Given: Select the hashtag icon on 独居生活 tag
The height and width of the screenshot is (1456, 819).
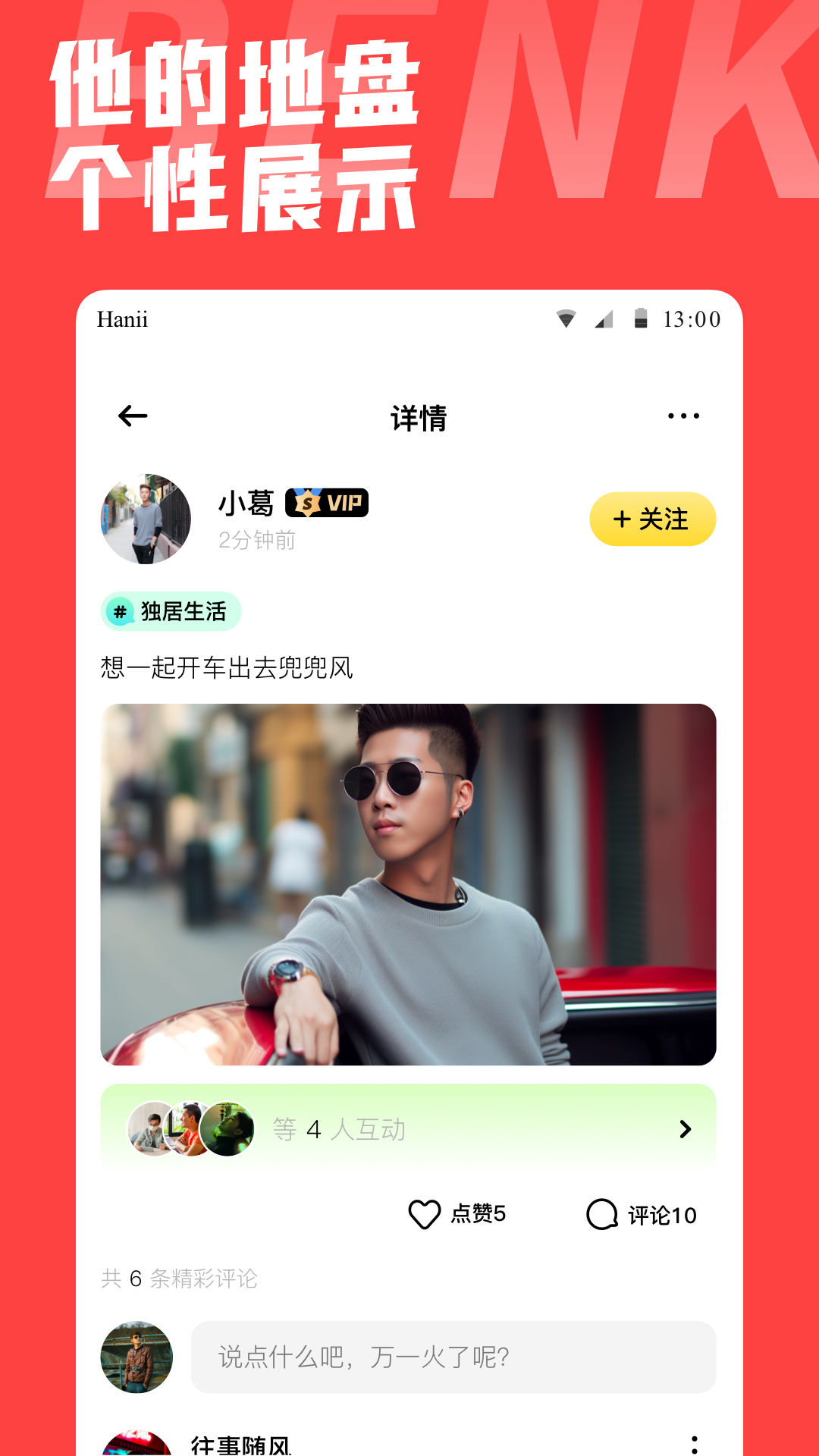Looking at the screenshot, I should coord(119,610).
